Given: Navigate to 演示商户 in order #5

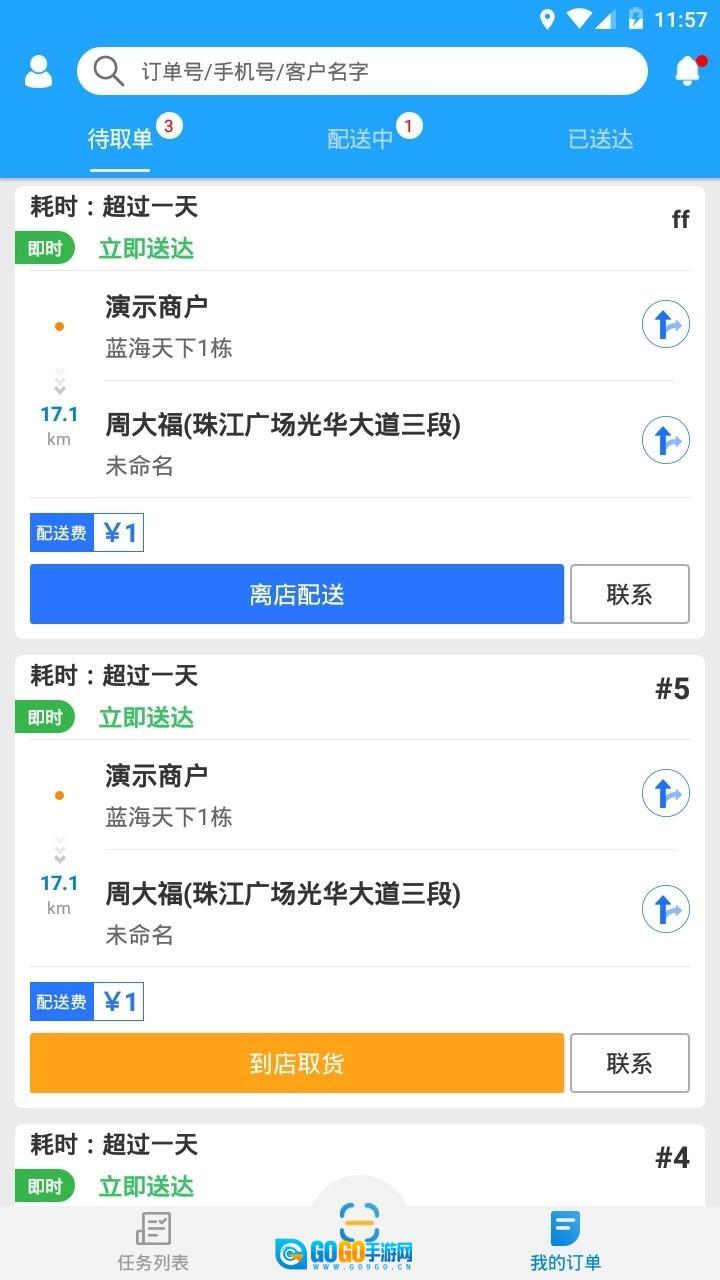Looking at the screenshot, I should pyautogui.click(x=665, y=794).
